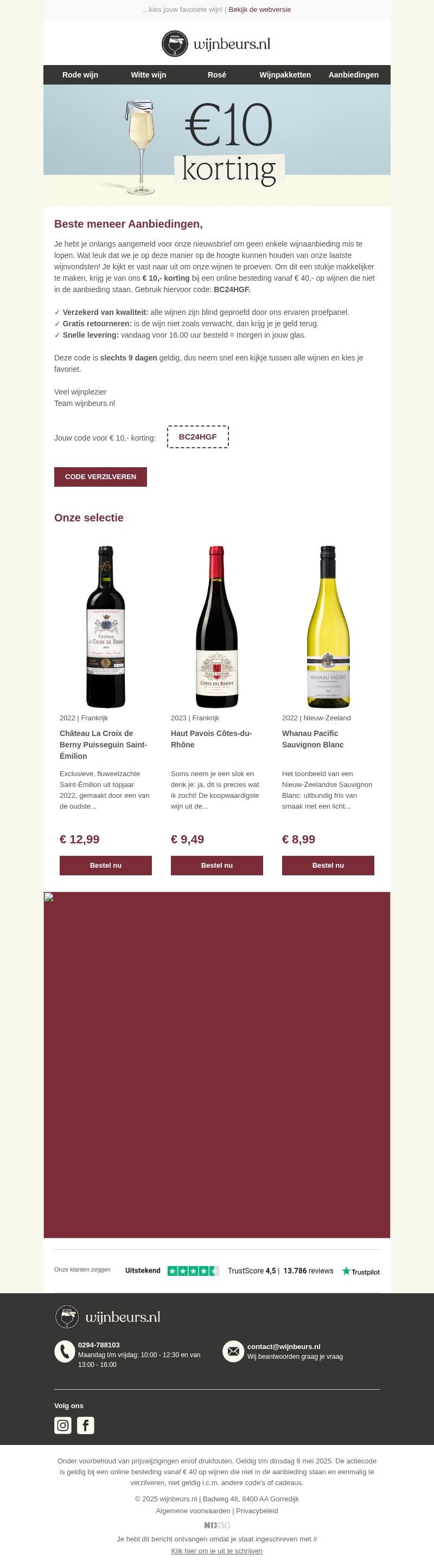Browse Wijnpakketten
Screen dimensions: 434x1568
click(285, 75)
